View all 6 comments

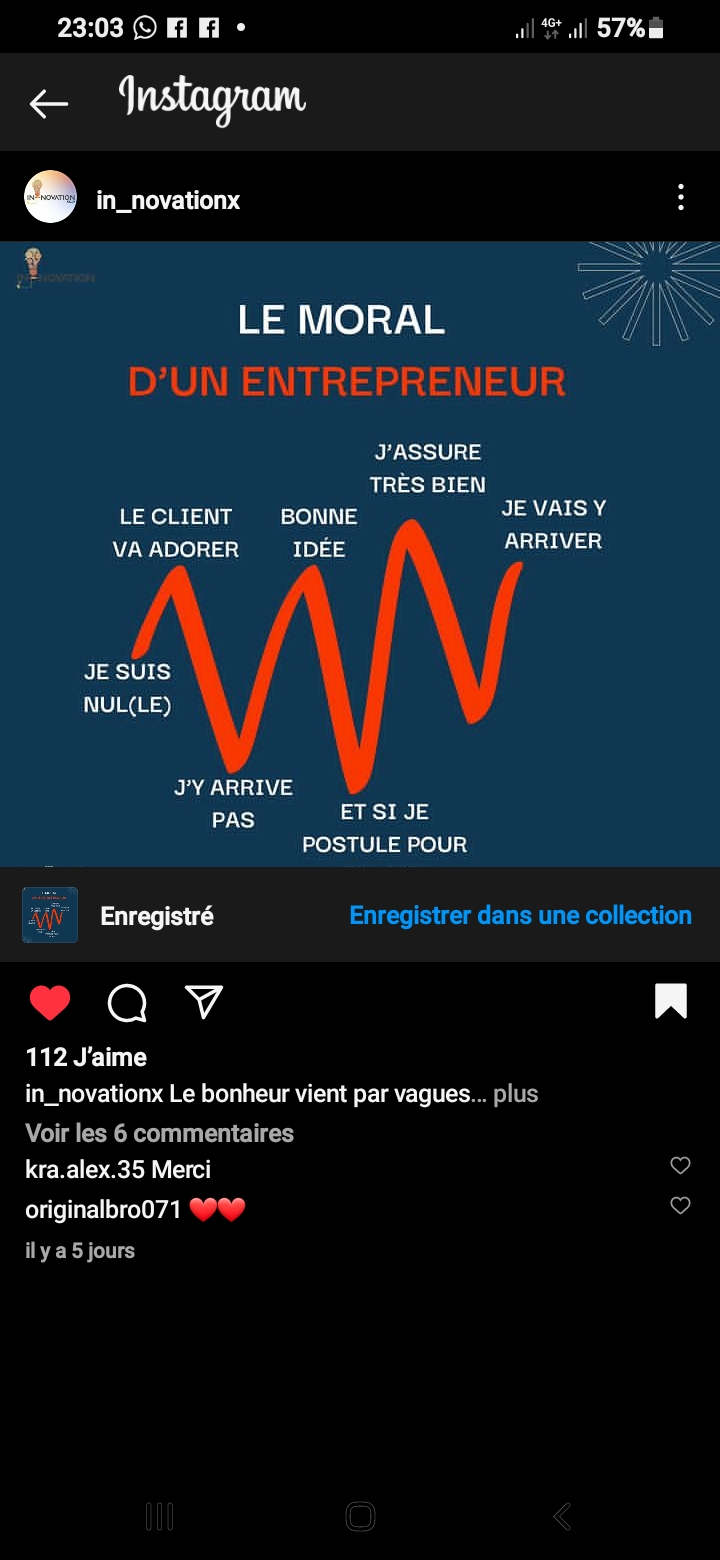(x=159, y=1133)
